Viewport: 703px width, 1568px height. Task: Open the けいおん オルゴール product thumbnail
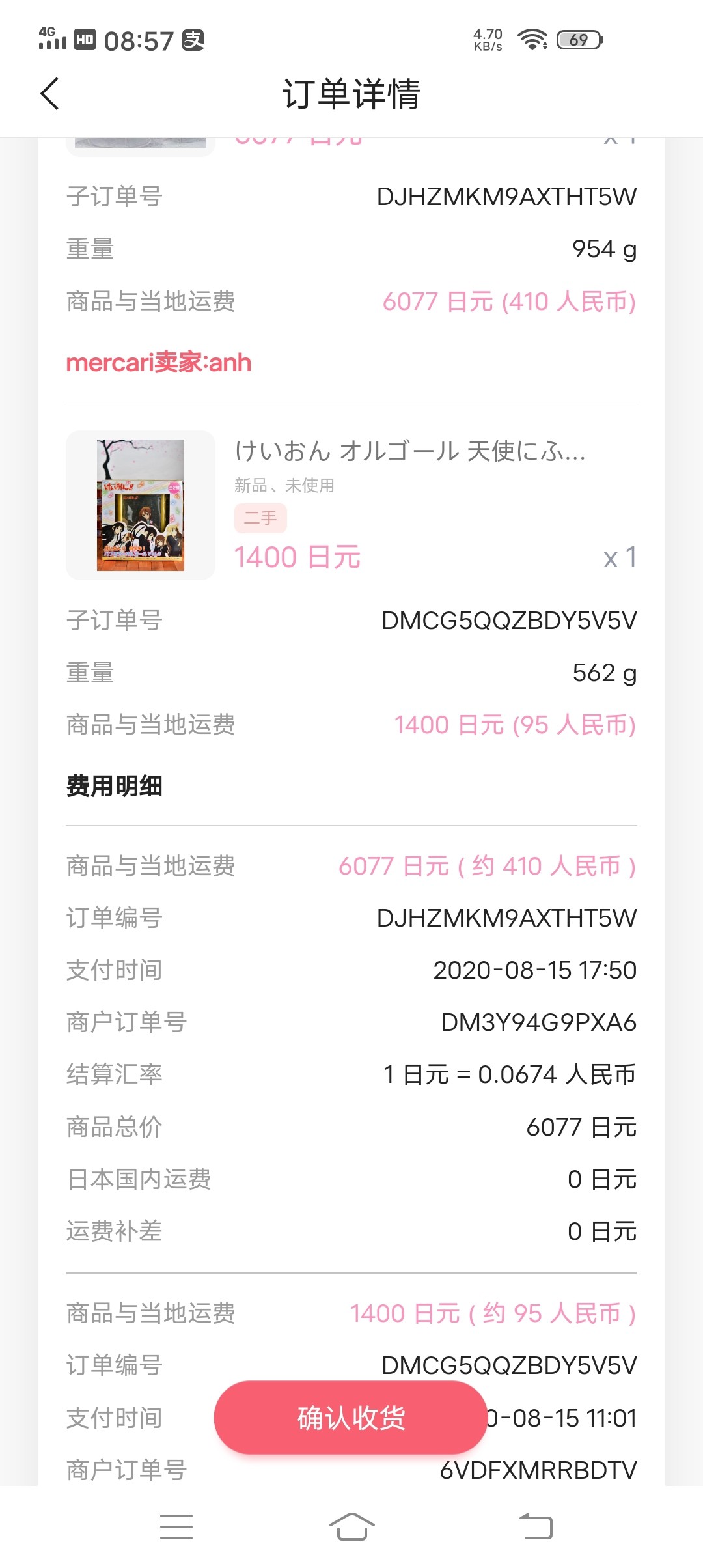(141, 505)
